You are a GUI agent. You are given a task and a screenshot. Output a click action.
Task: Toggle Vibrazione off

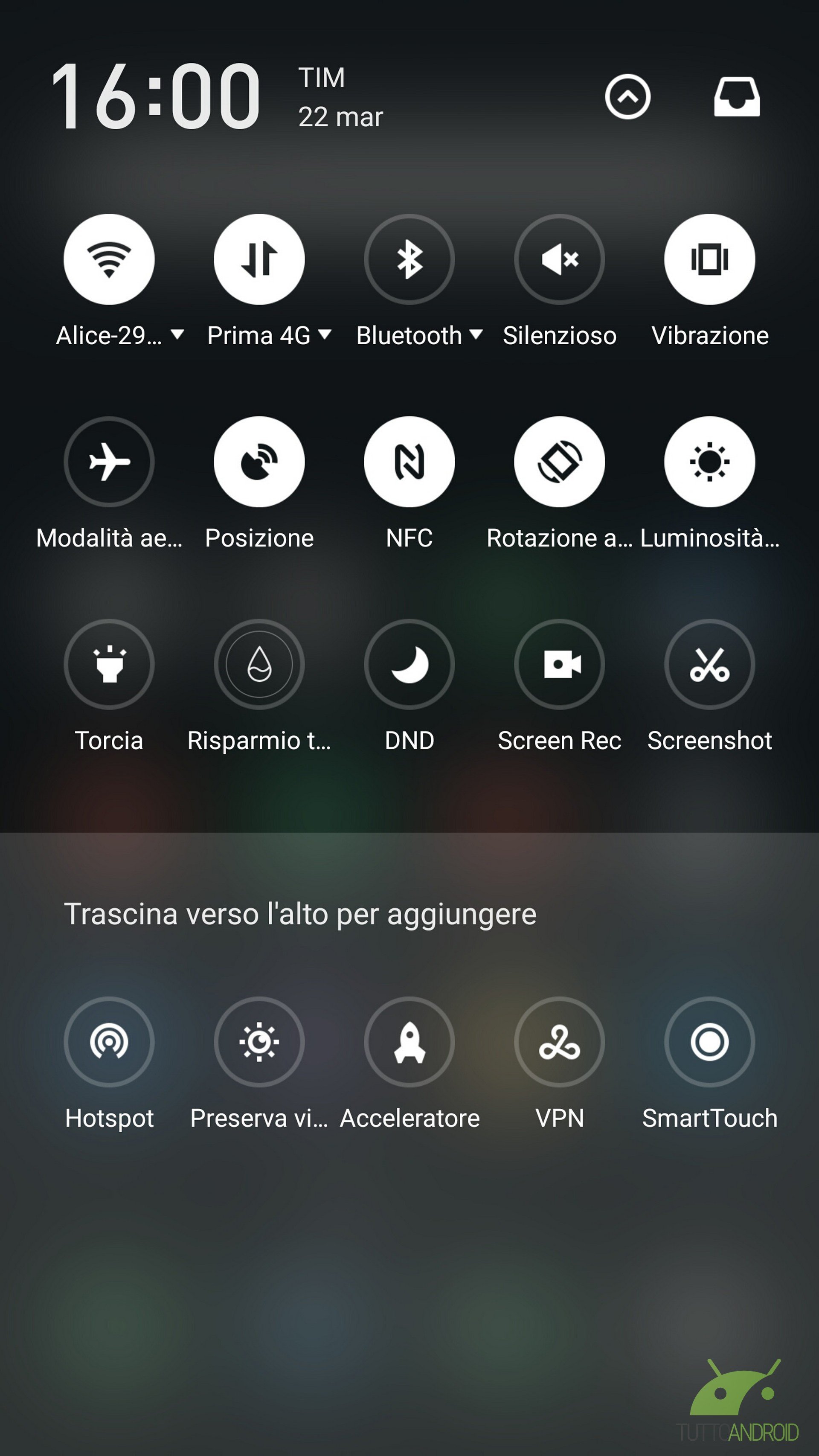click(709, 259)
